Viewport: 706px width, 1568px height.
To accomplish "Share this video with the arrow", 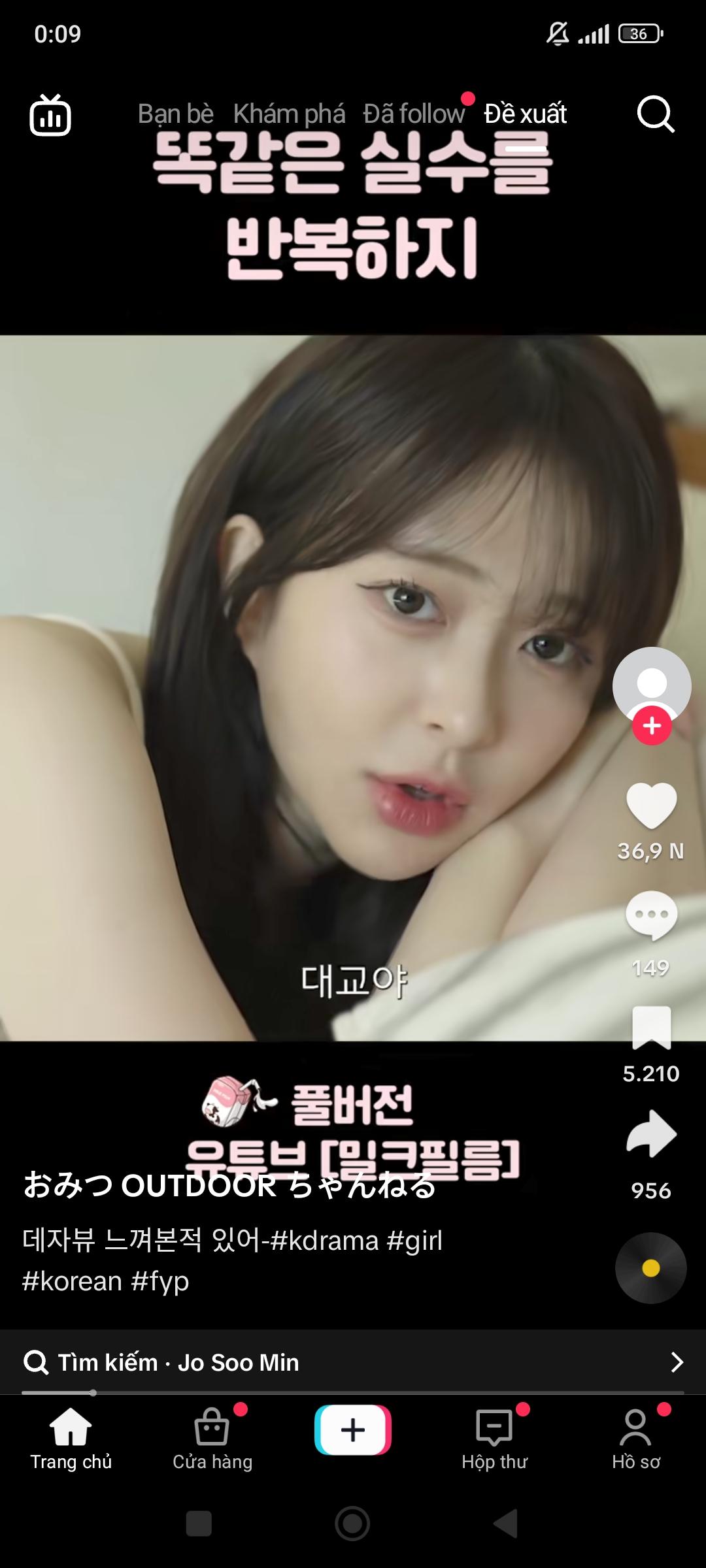I will (651, 1134).
